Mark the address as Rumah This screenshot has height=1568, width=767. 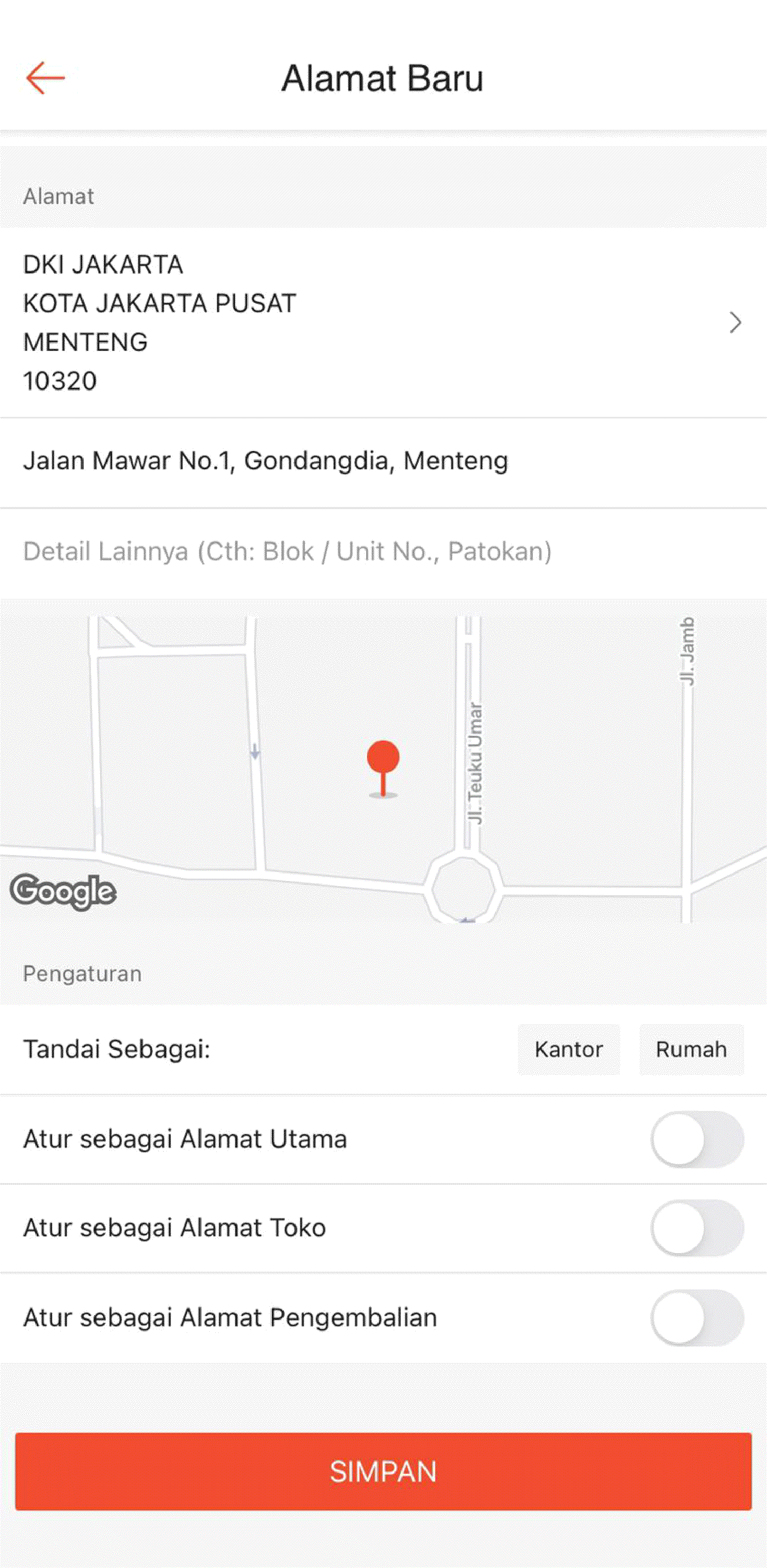click(x=691, y=1049)
